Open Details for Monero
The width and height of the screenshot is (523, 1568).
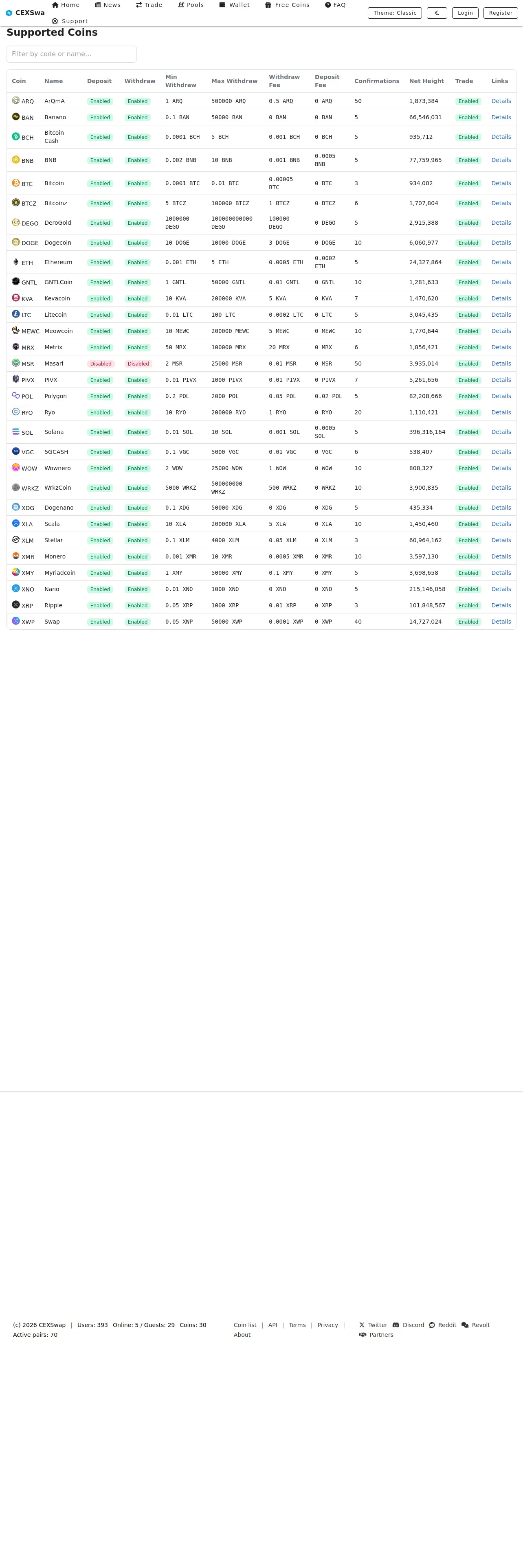(x=501, y=557)
